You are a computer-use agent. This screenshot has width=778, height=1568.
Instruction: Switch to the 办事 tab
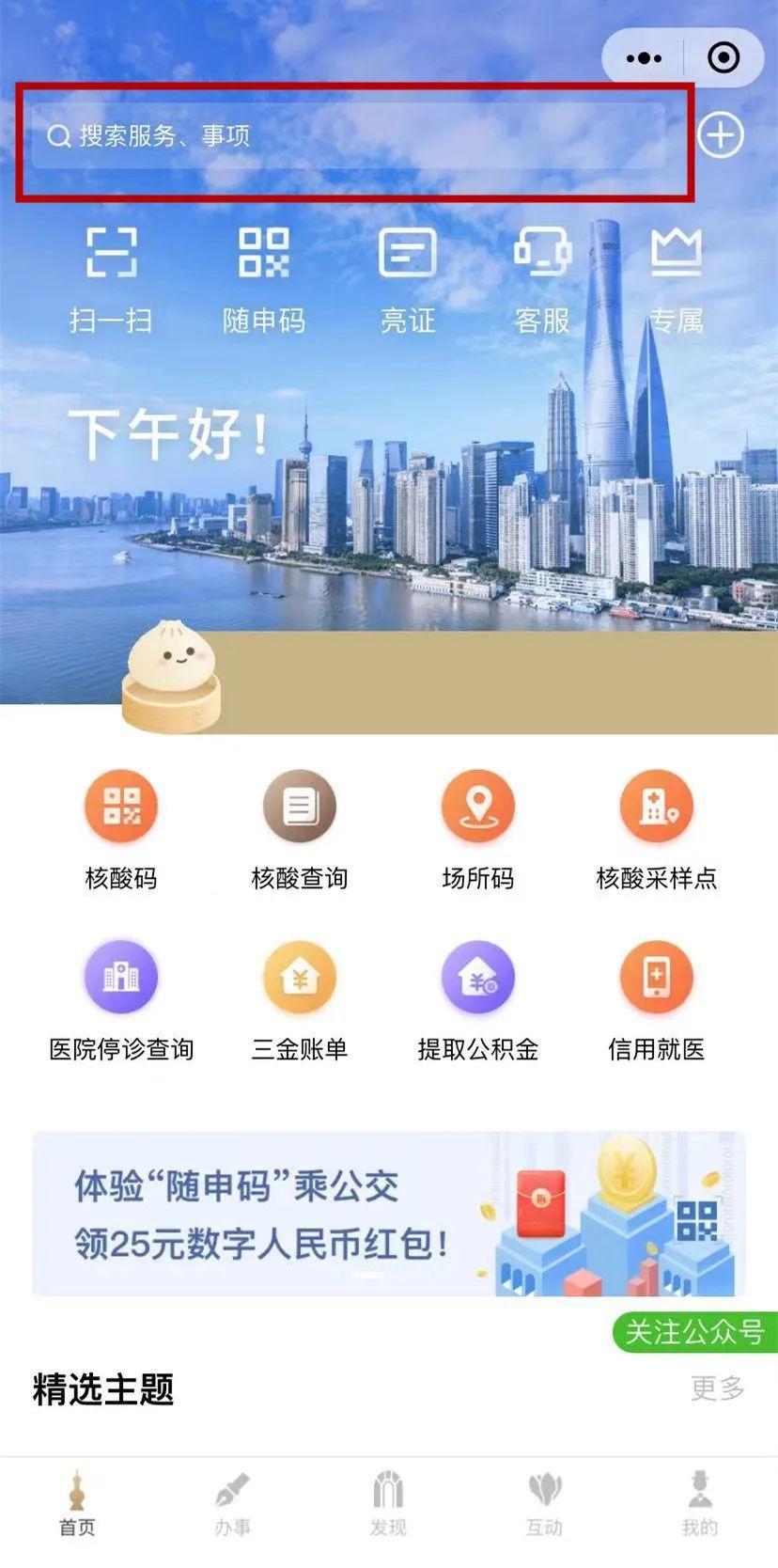tap(232, 1504)
